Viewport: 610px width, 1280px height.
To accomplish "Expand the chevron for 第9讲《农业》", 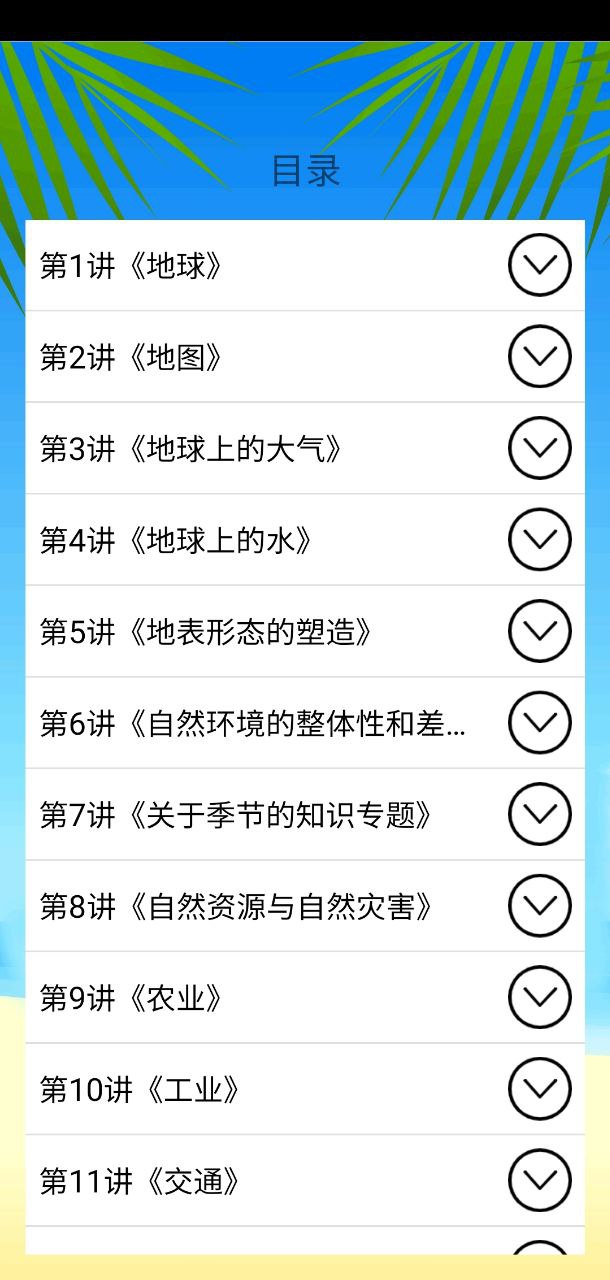I will point(540,997).
